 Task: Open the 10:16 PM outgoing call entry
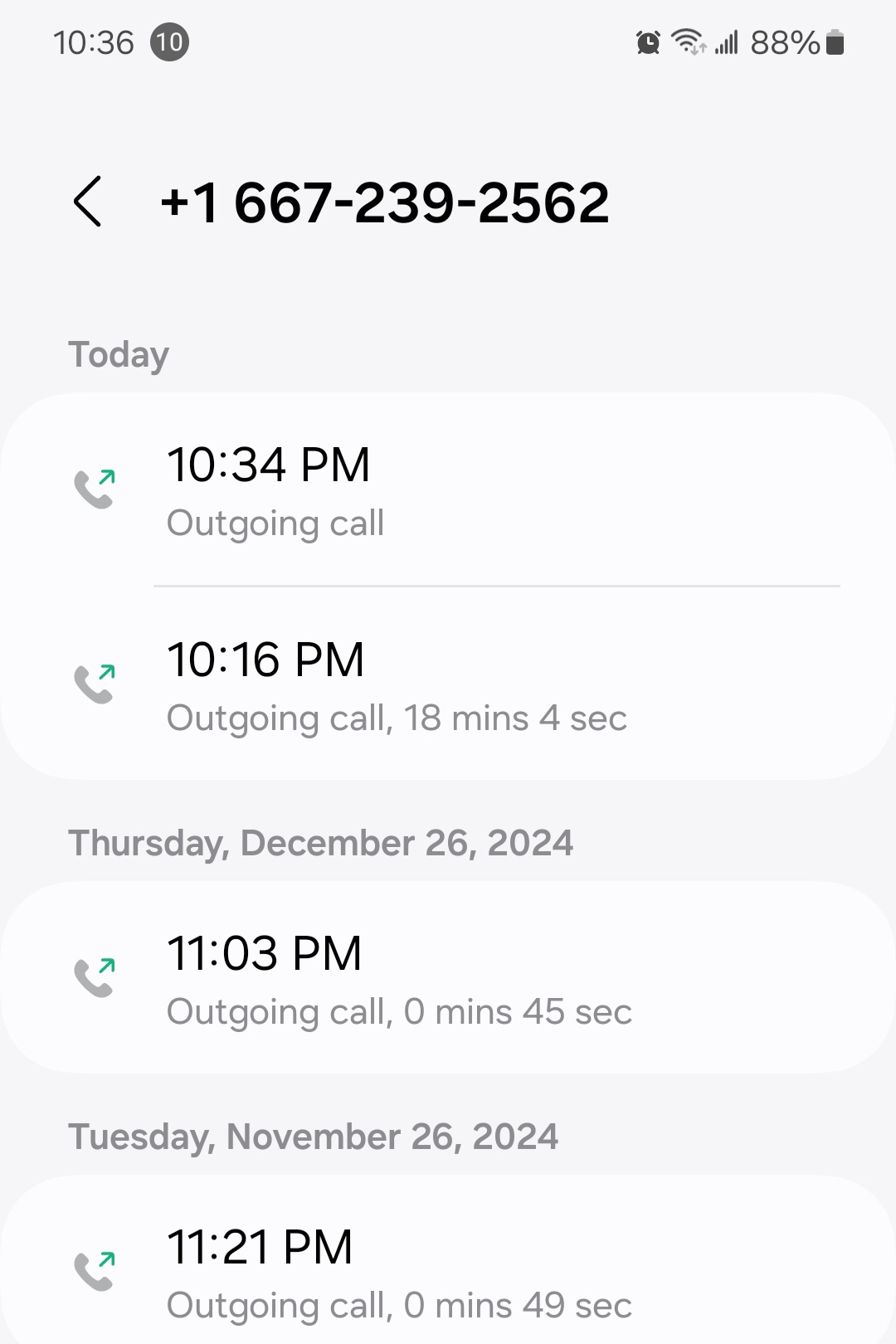(x=448, y=684)
